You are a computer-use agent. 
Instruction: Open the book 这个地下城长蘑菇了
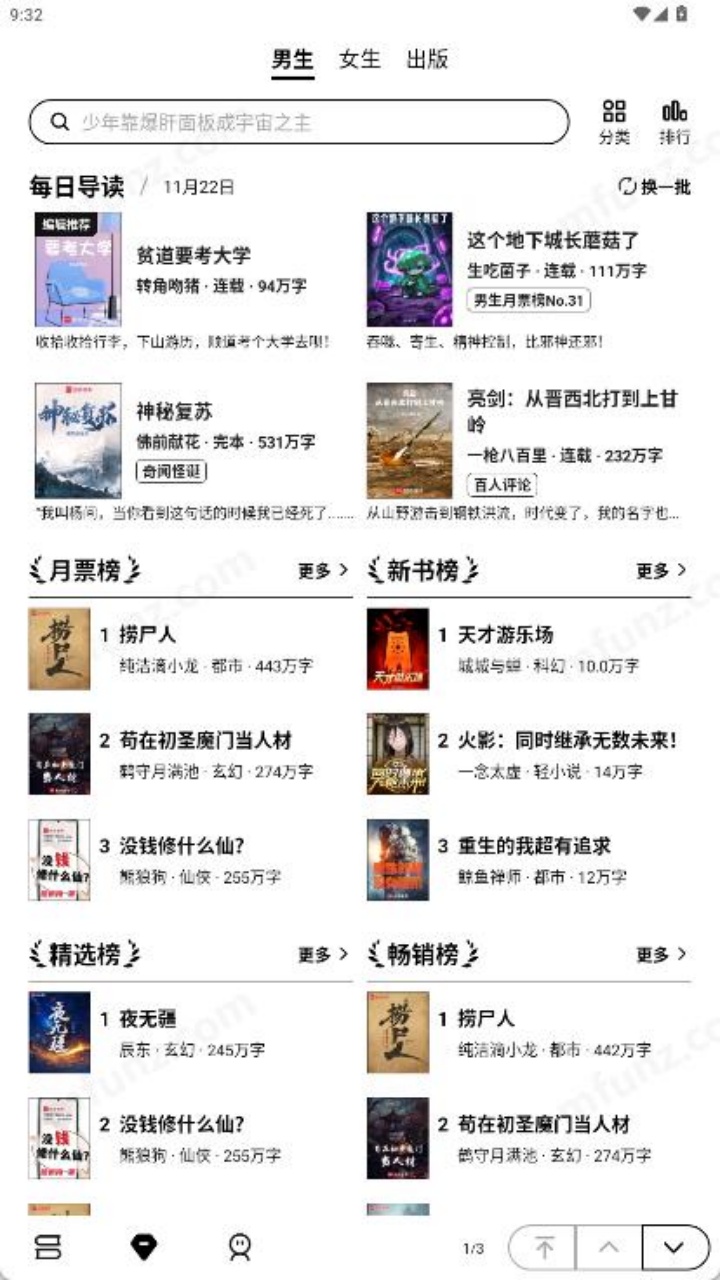(x=552, y=241)
